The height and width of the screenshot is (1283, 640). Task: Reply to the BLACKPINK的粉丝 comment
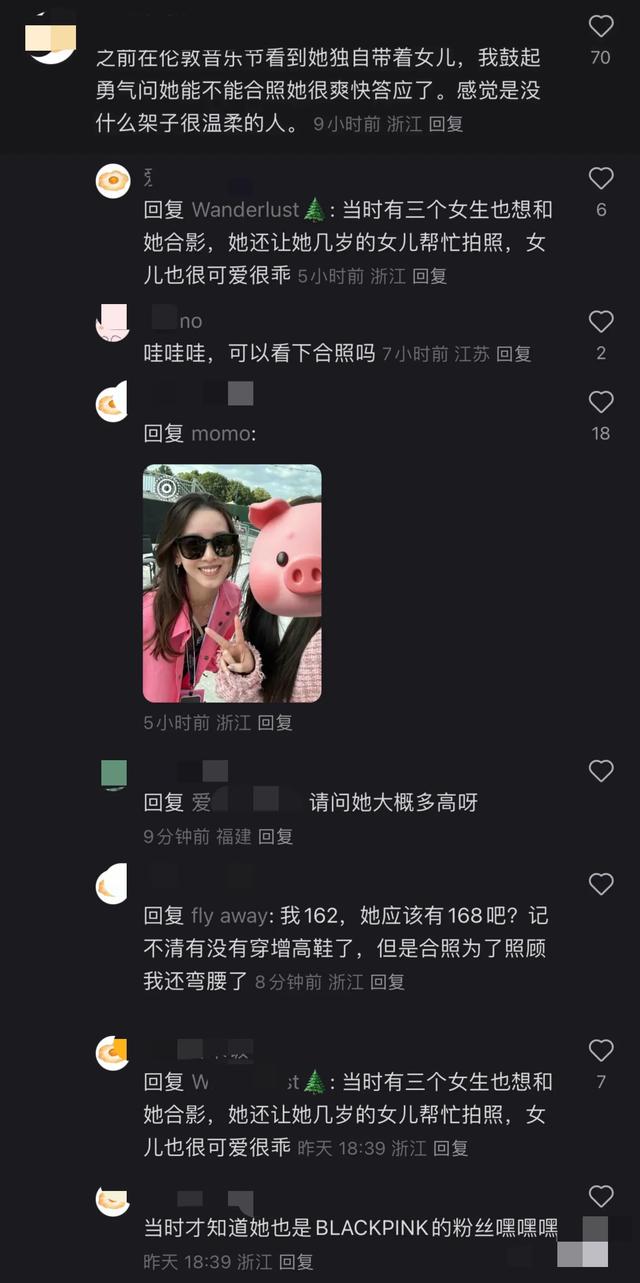[296, 1262]
